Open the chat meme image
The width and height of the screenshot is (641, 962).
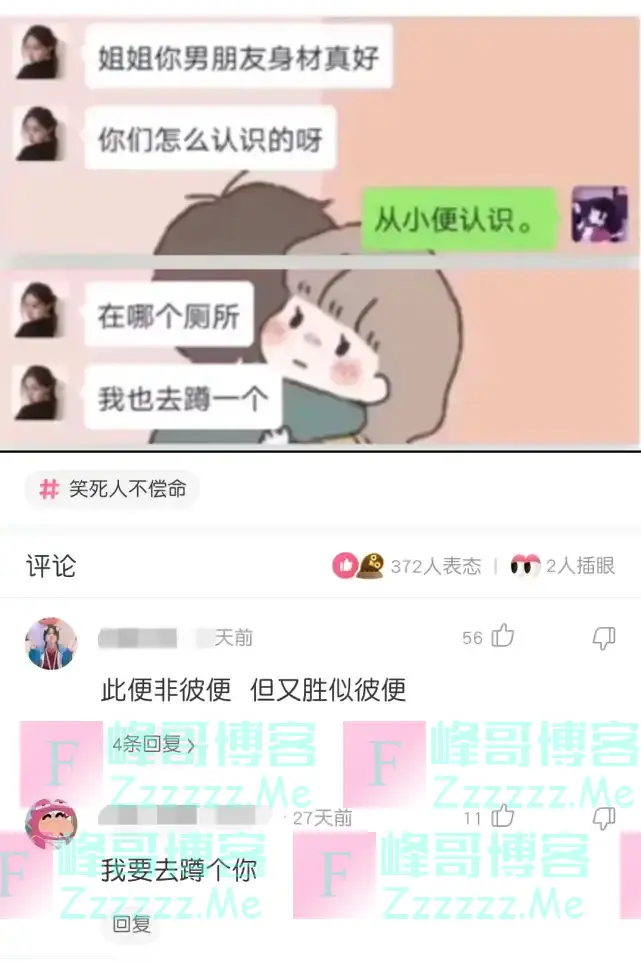tap(320, 225)
